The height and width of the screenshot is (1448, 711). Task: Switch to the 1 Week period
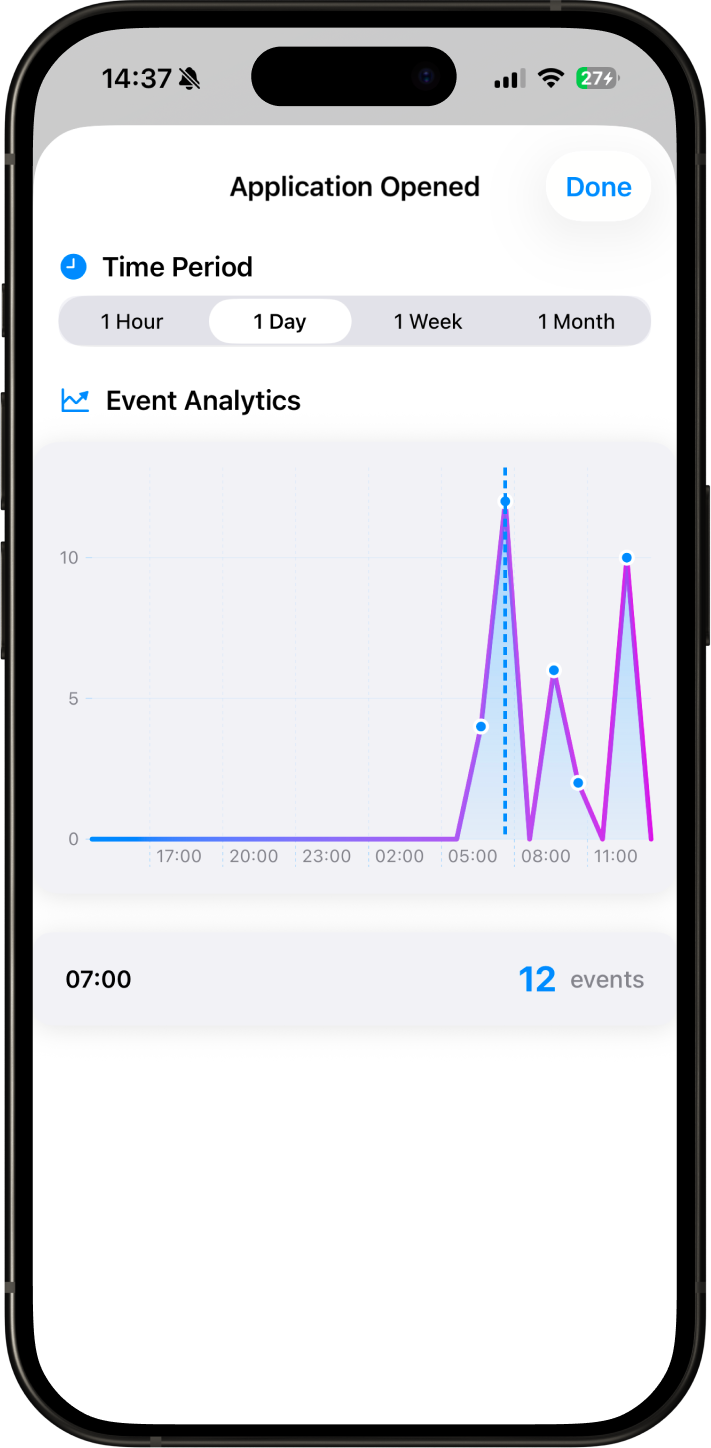pos(428,322)
